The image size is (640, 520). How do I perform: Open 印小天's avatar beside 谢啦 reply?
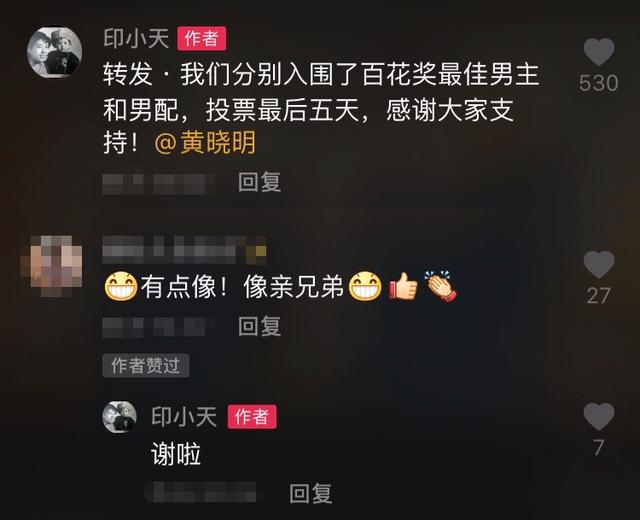pyautogui.click(x=120, y=417)
